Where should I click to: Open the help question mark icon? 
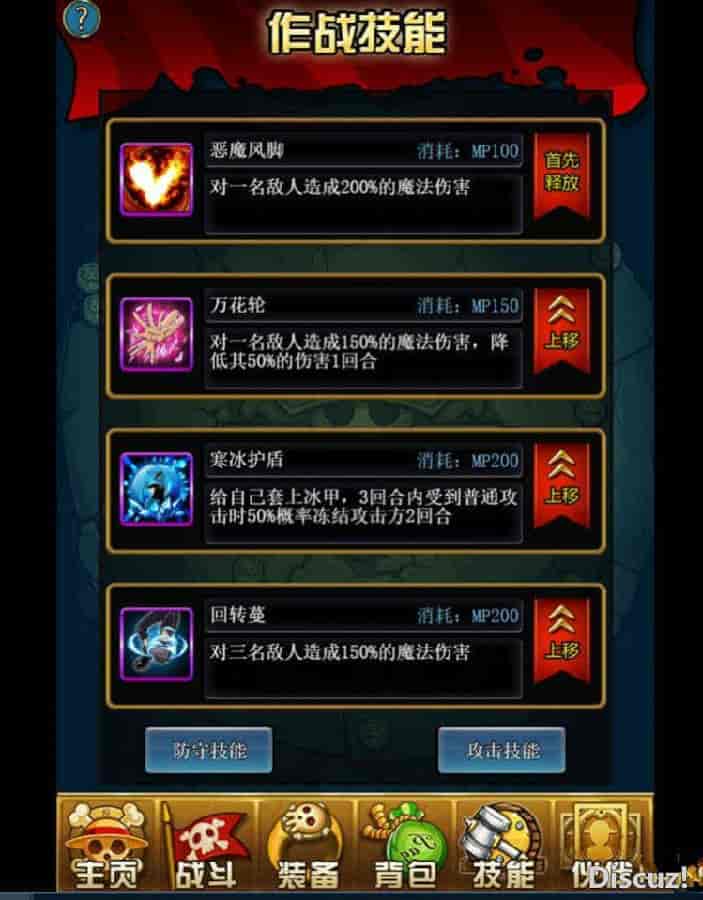(80, 19)
